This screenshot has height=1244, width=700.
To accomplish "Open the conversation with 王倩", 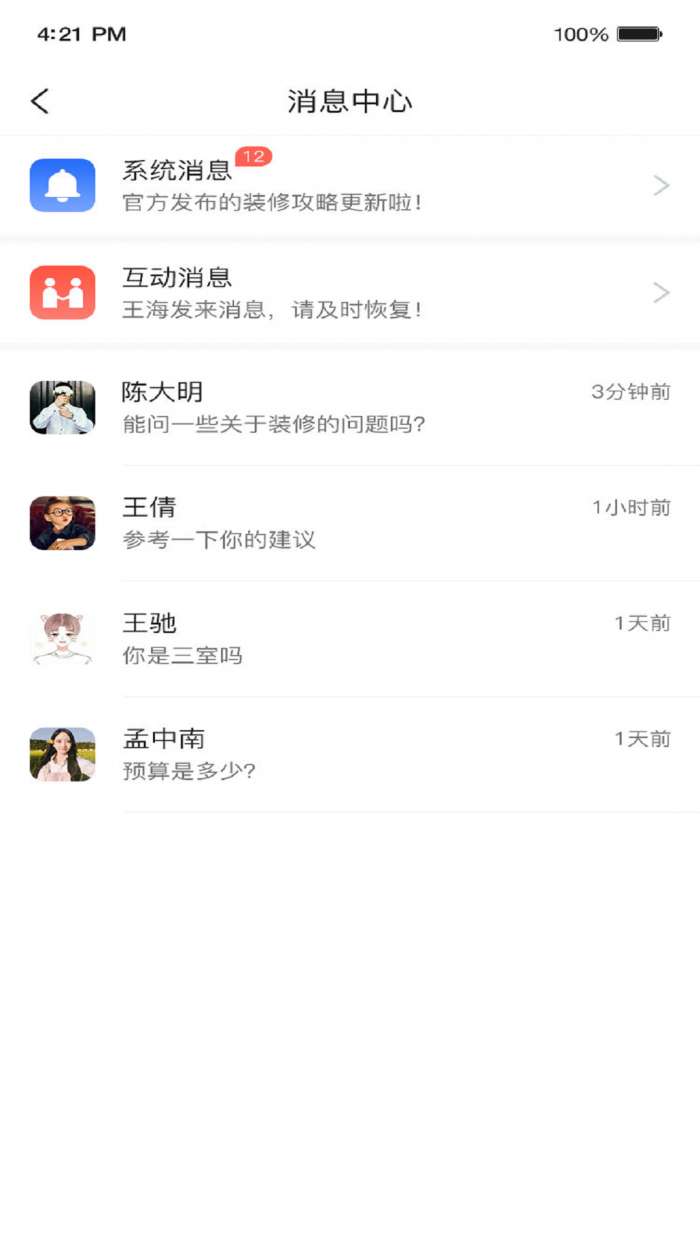I will pyautogui.click(x=350, y=523).
